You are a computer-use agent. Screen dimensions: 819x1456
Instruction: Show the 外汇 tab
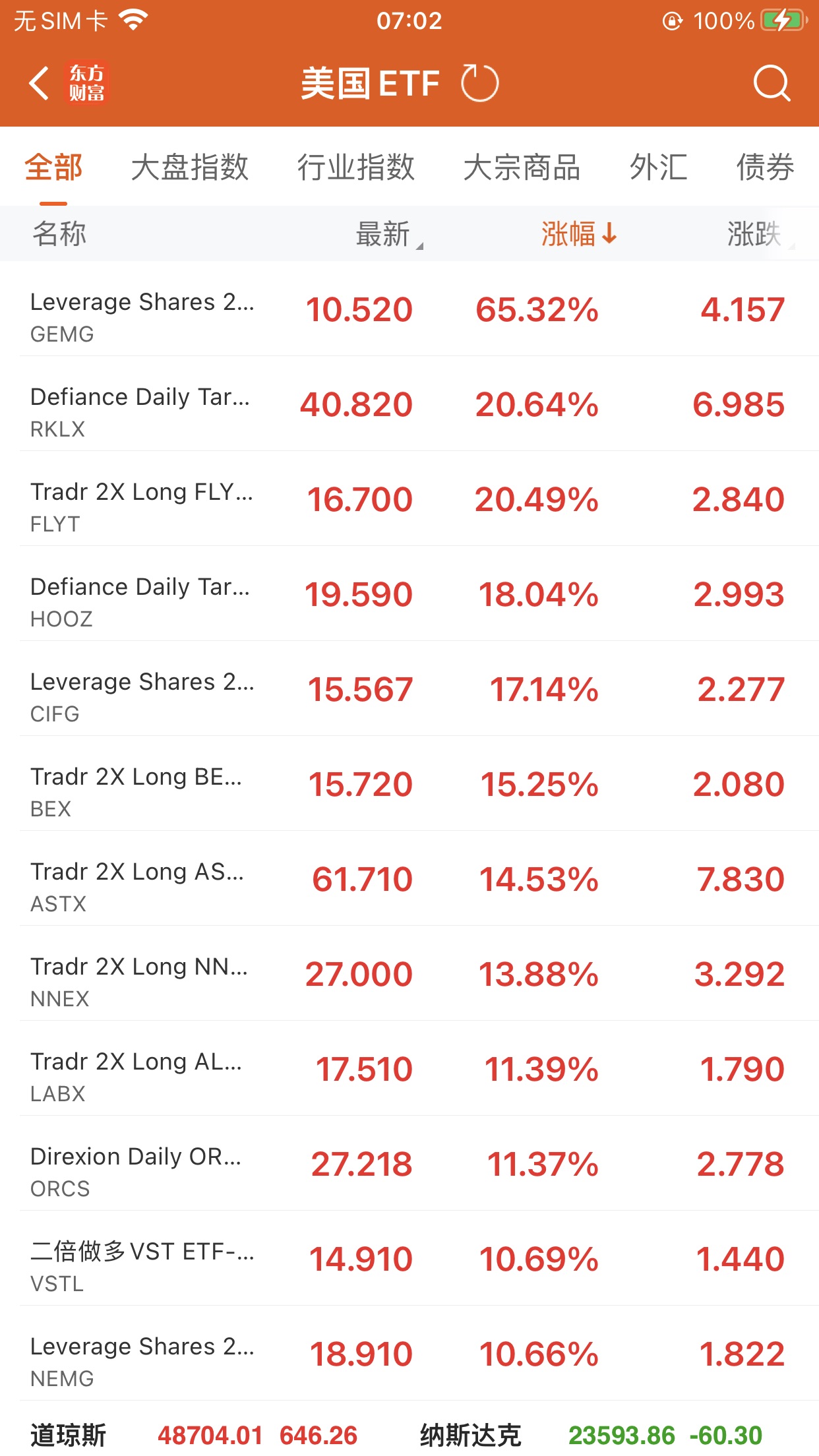(x=658, y=167)
